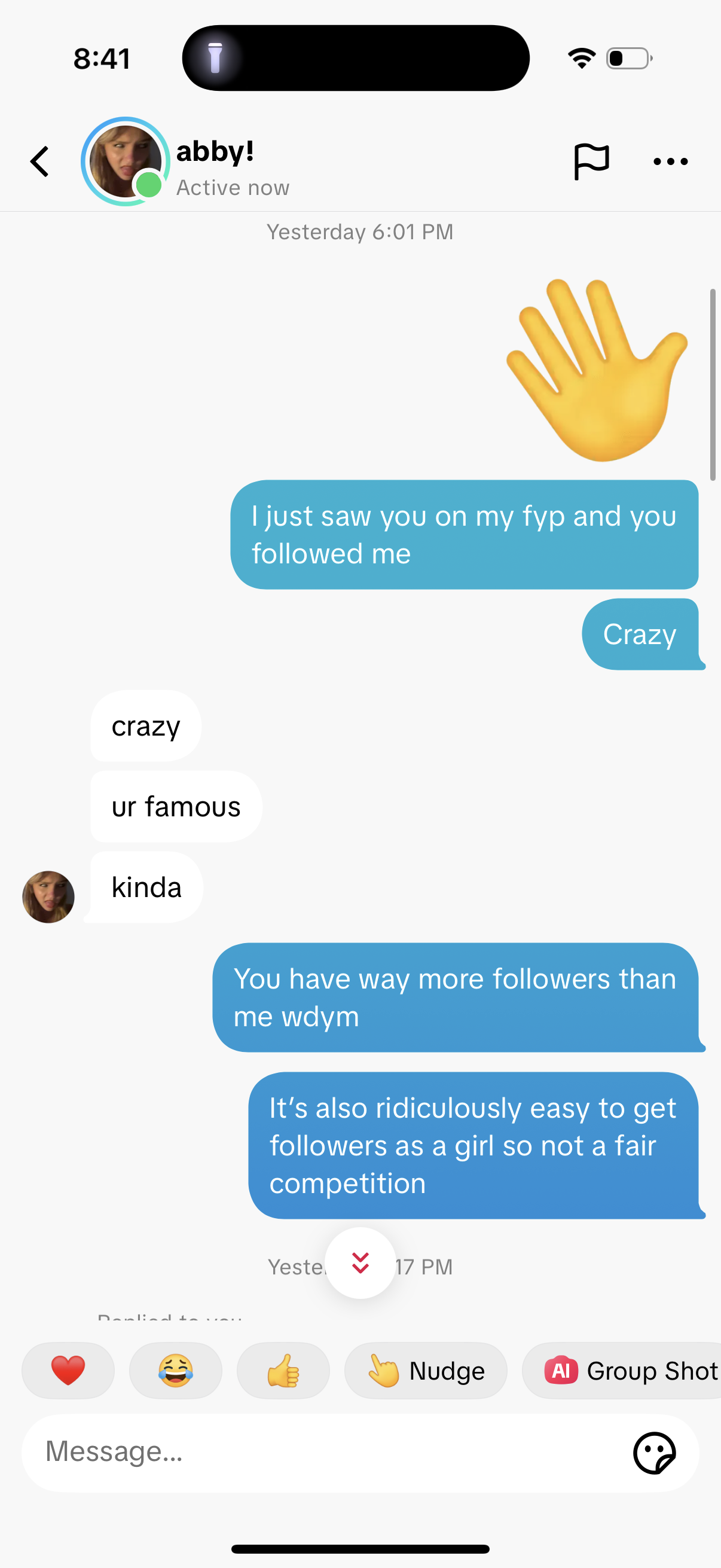Jump to latest messages with down arrows
This screenshot has height=1568, width=721.
360,1263
